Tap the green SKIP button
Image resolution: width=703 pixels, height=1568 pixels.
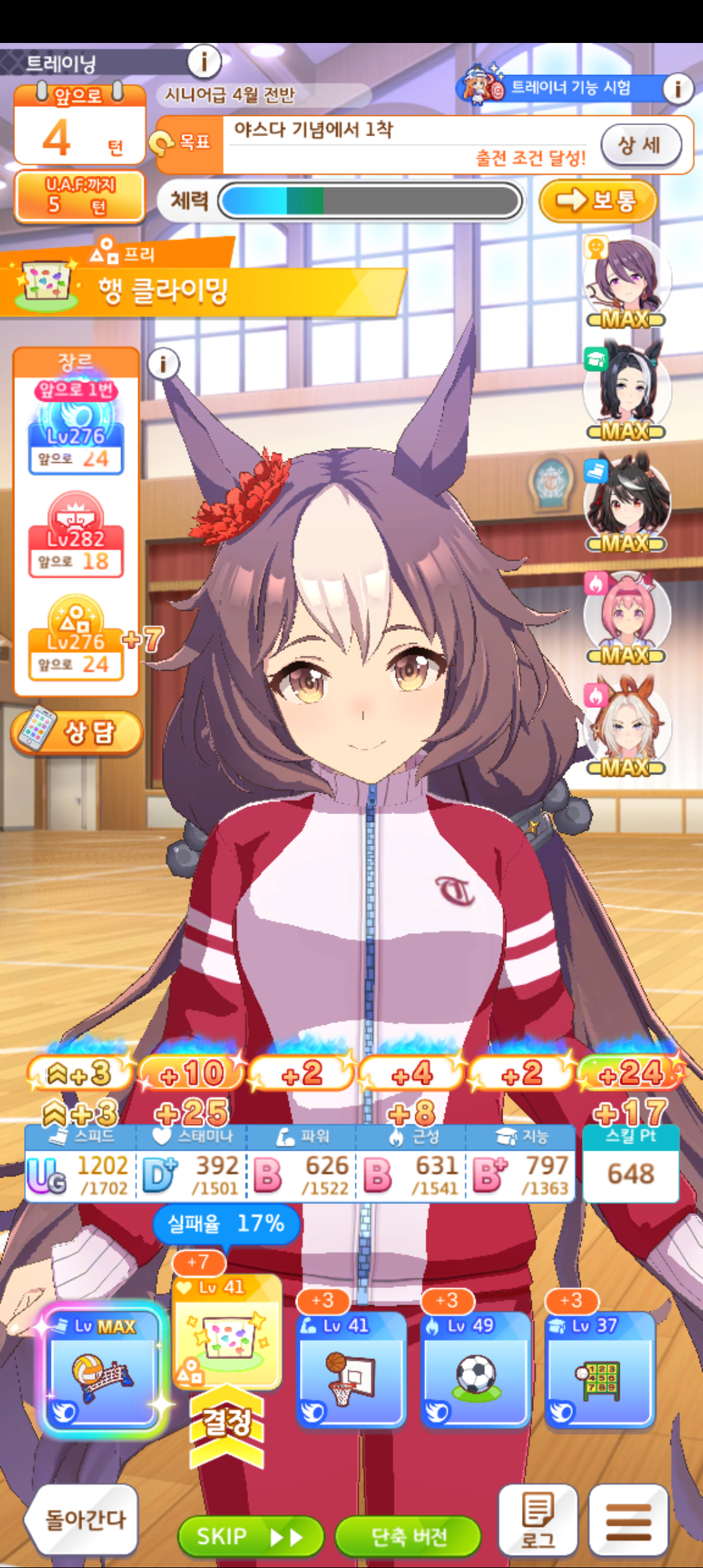(x=251, y=1537)
